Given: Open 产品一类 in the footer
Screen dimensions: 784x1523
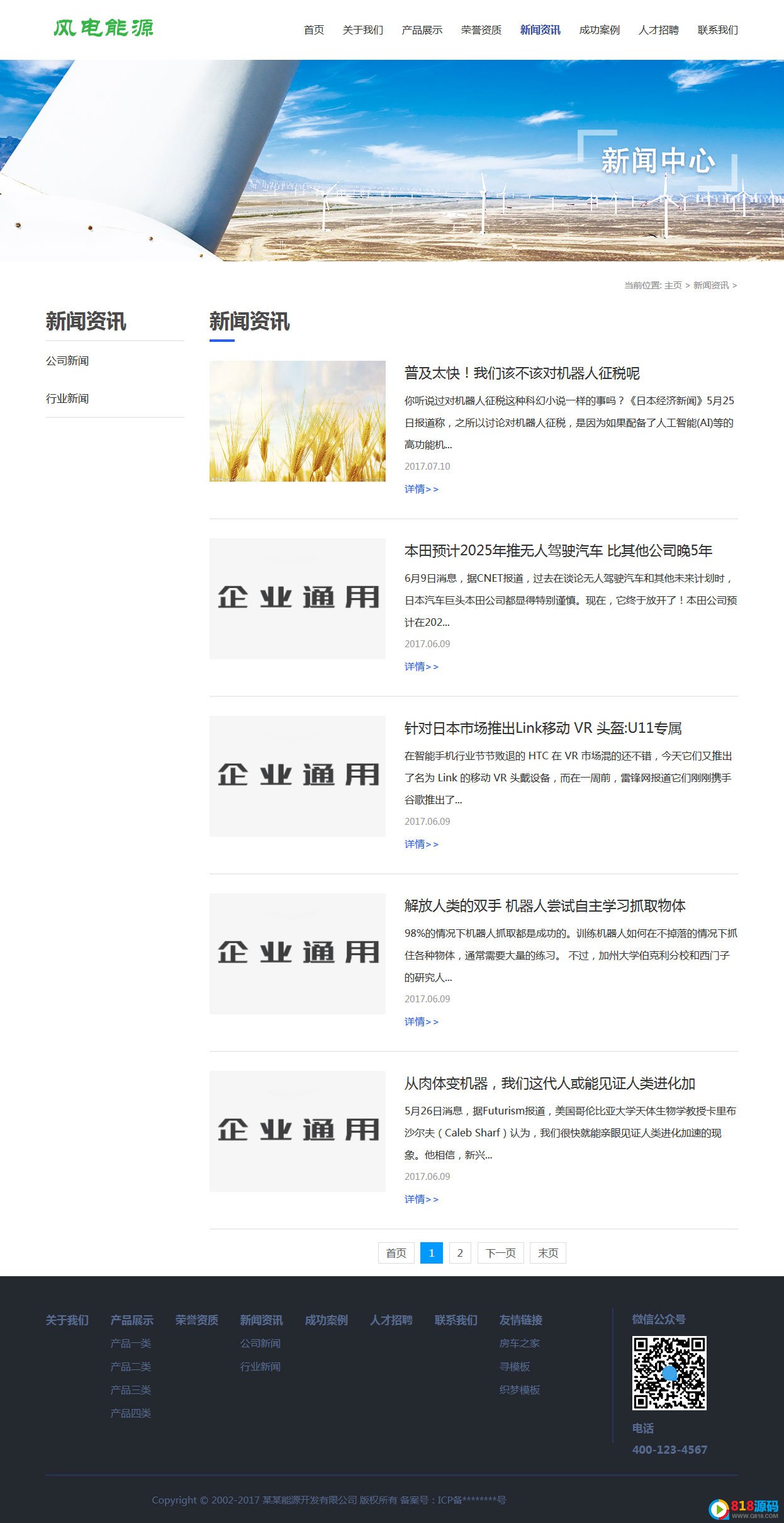Looking at the screenshot, I should click(130, 1344).
